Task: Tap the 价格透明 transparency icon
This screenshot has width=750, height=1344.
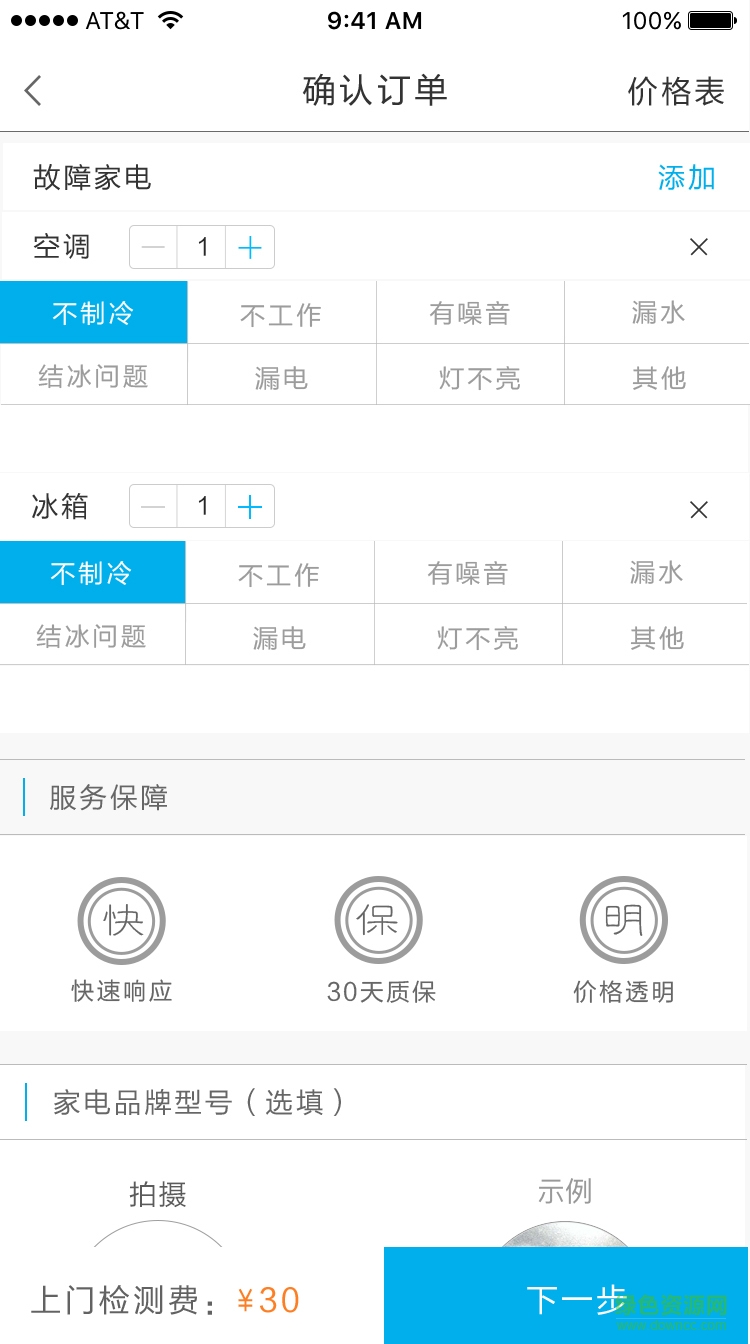Action: coord(623,920)
